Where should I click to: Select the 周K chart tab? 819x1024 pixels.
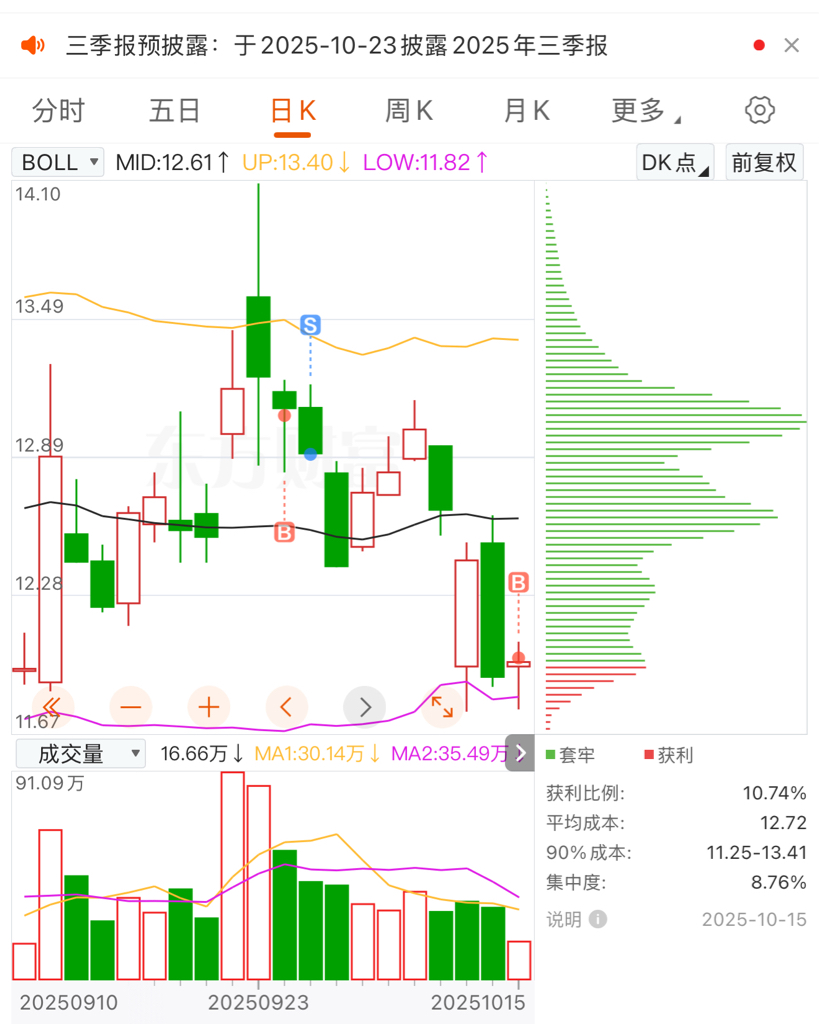pyautogui.click(x=409, y=110)
